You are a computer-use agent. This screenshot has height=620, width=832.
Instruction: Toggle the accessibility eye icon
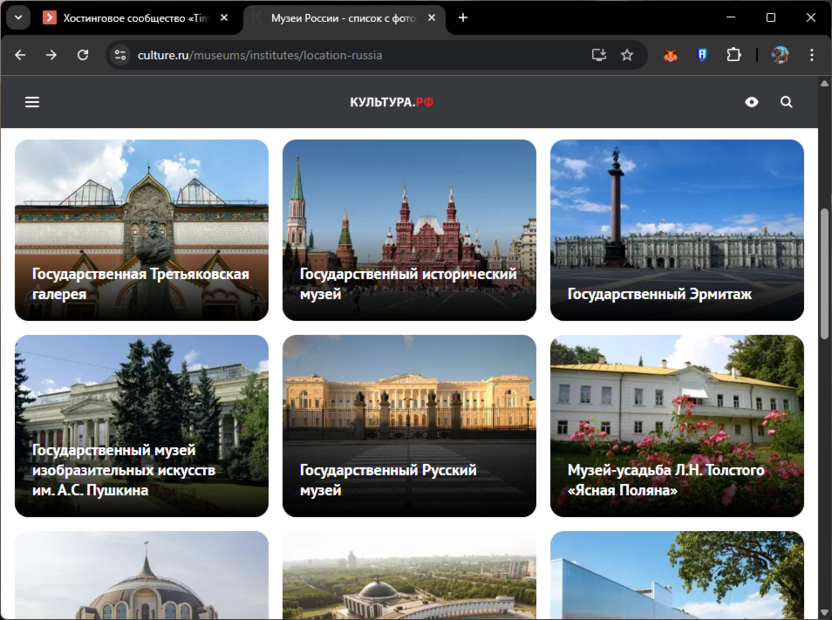point(752,102)
